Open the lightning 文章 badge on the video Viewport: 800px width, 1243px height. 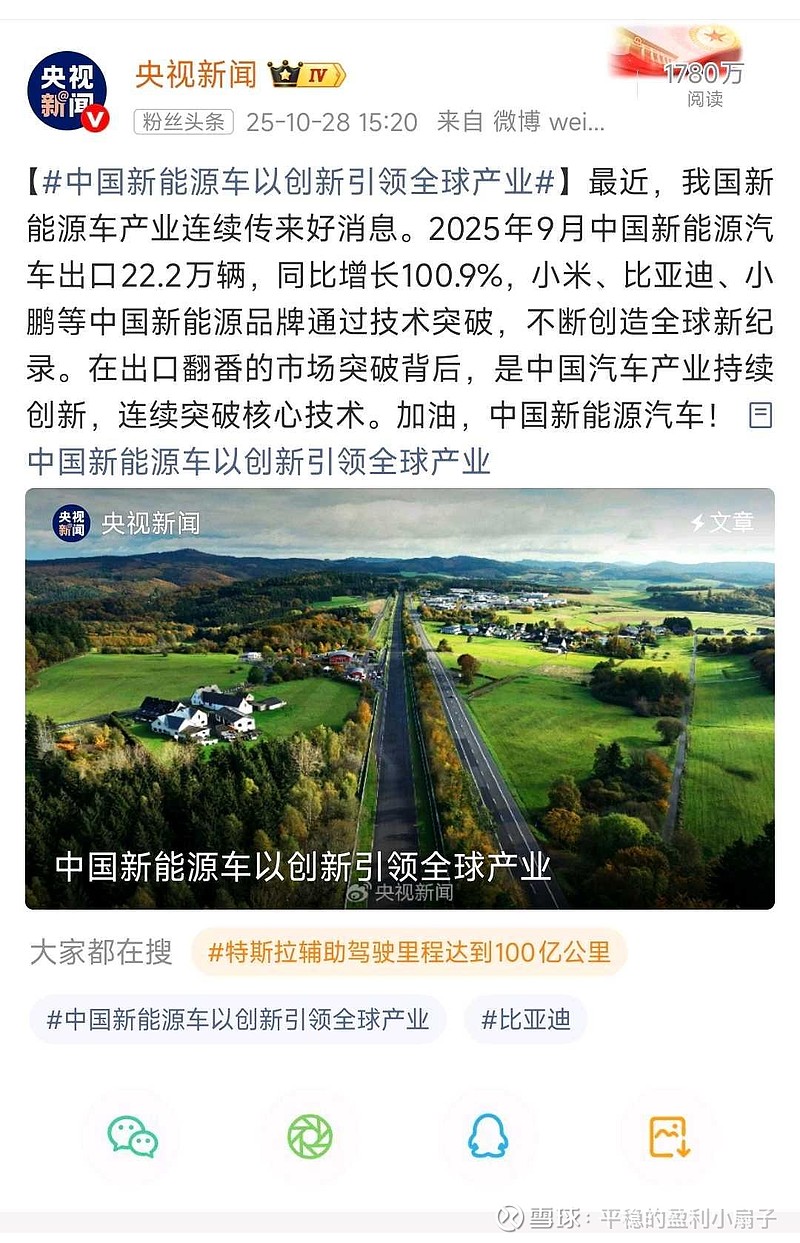(724, 519)
